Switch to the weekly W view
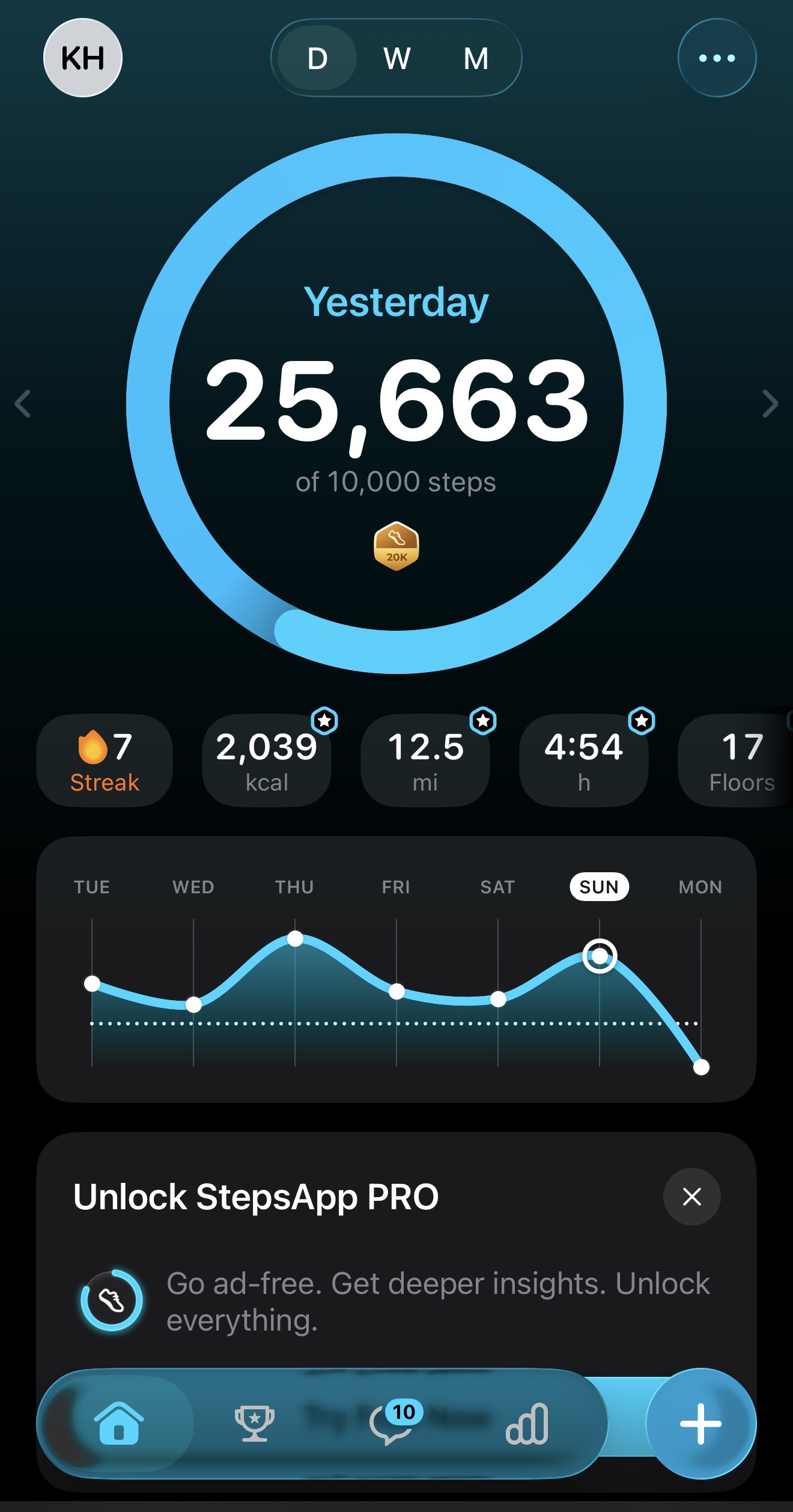Screen dimensions: 793x1512 [396, 58]
